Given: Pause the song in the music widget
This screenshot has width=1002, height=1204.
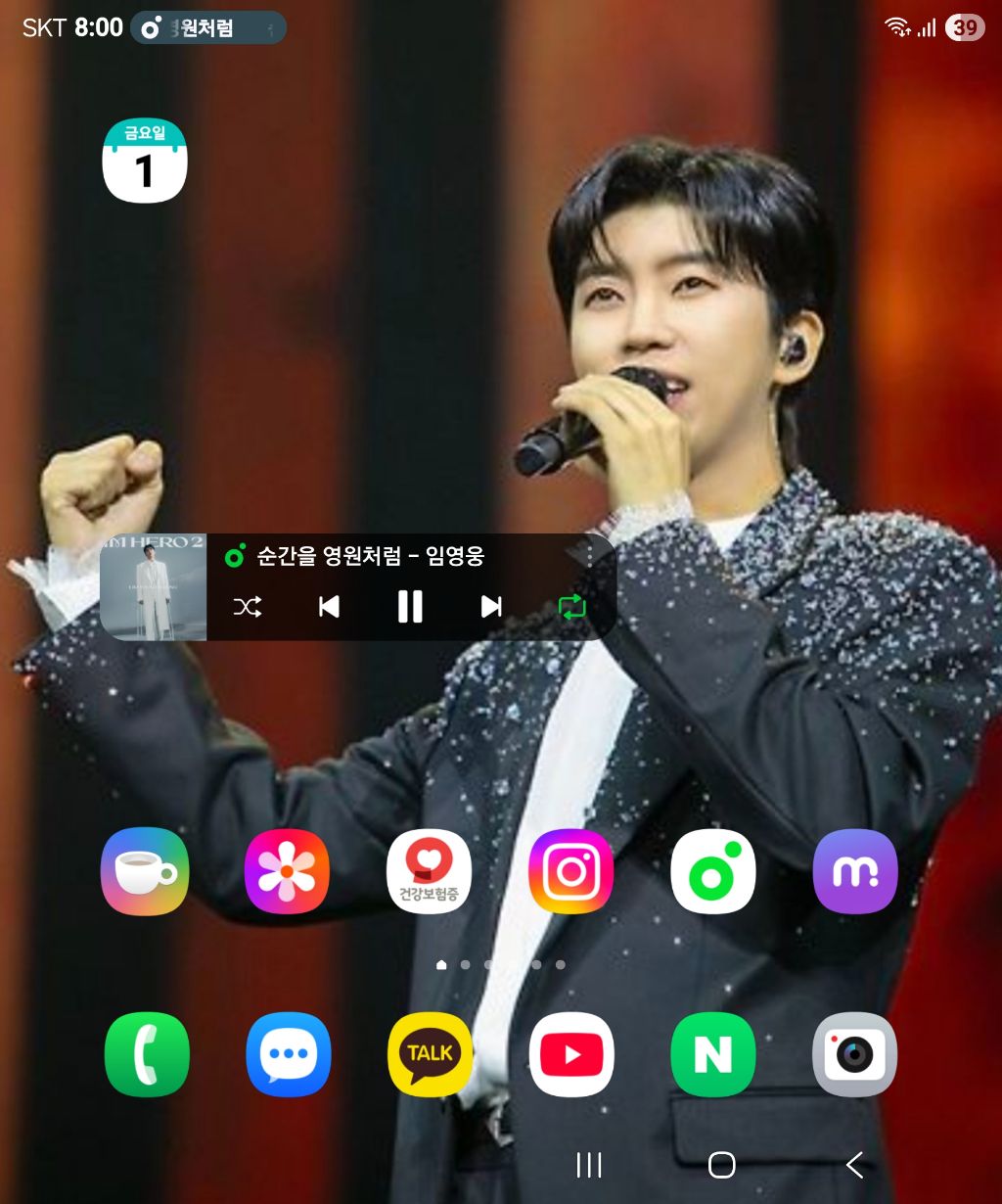Looking at the screenshot, I should 410,607.
